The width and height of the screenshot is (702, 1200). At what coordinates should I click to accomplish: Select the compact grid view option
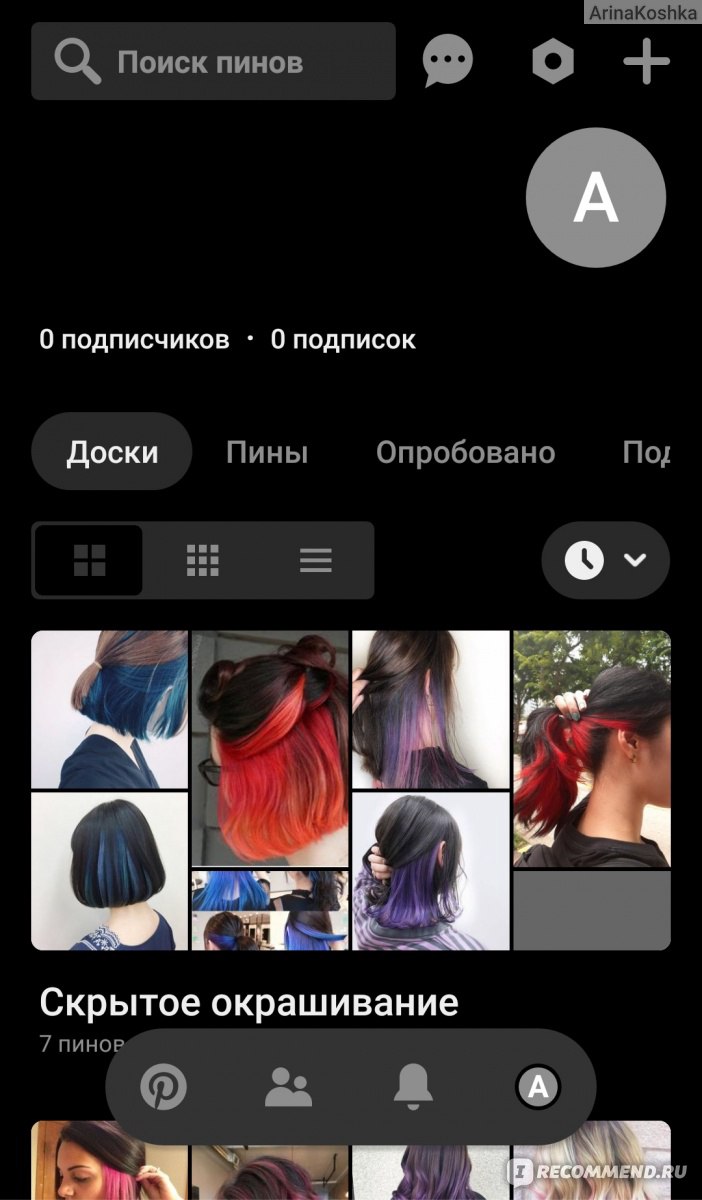(x=203, y=560)
